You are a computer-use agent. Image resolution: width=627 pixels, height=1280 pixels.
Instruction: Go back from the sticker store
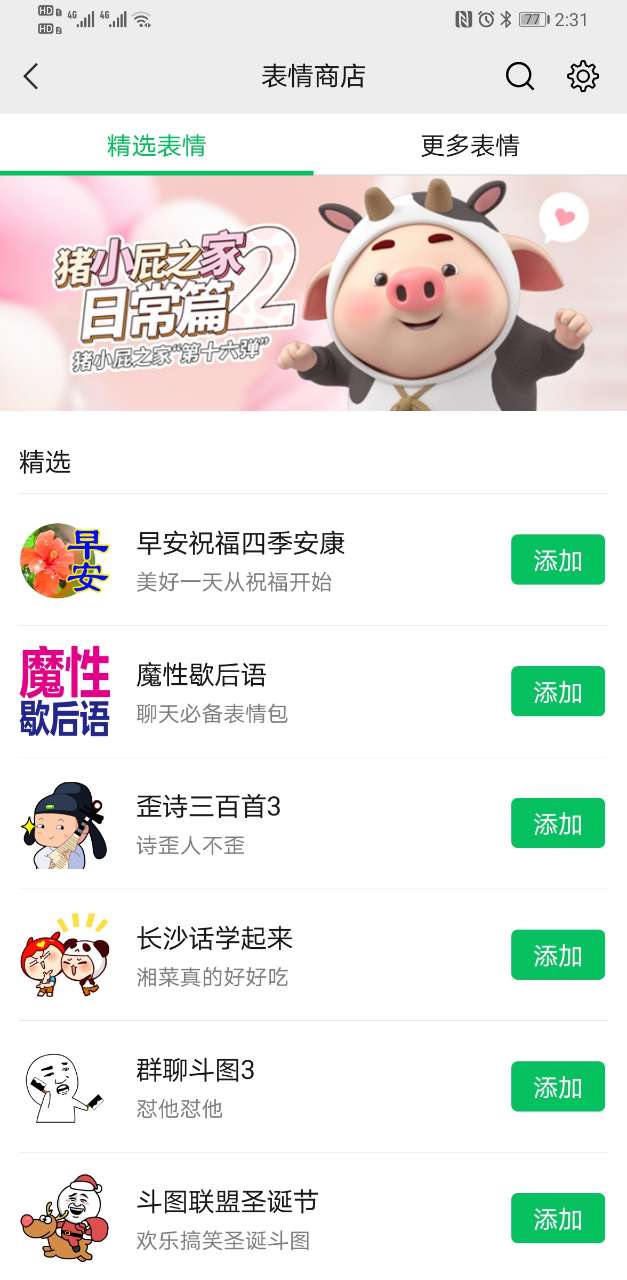(x=31, y=76)
